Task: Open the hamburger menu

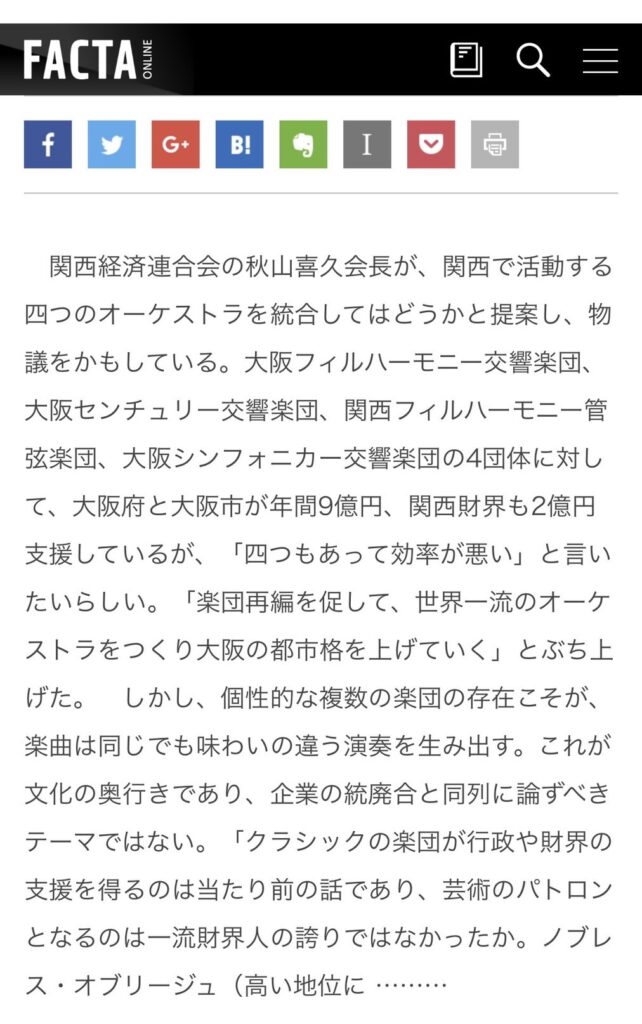Action: point(600,61)
